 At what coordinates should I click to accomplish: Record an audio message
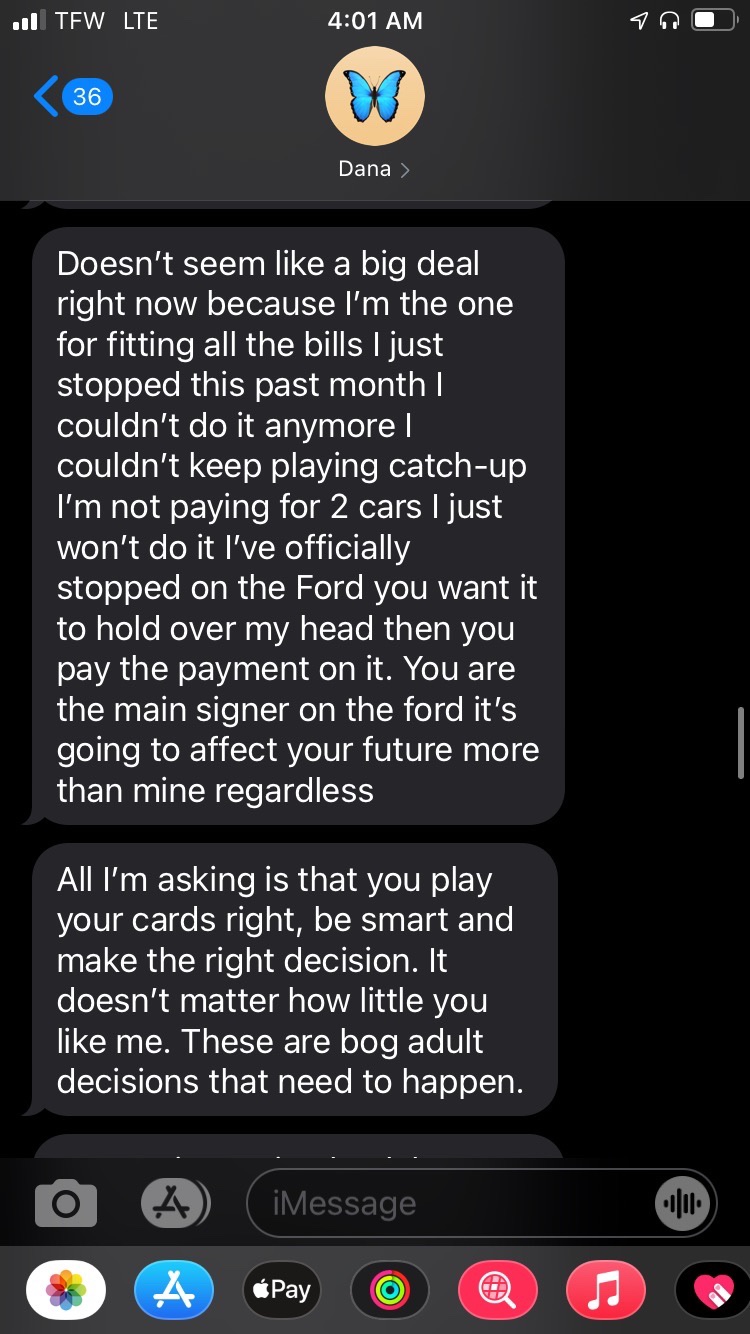click(x=684, y=1203)
